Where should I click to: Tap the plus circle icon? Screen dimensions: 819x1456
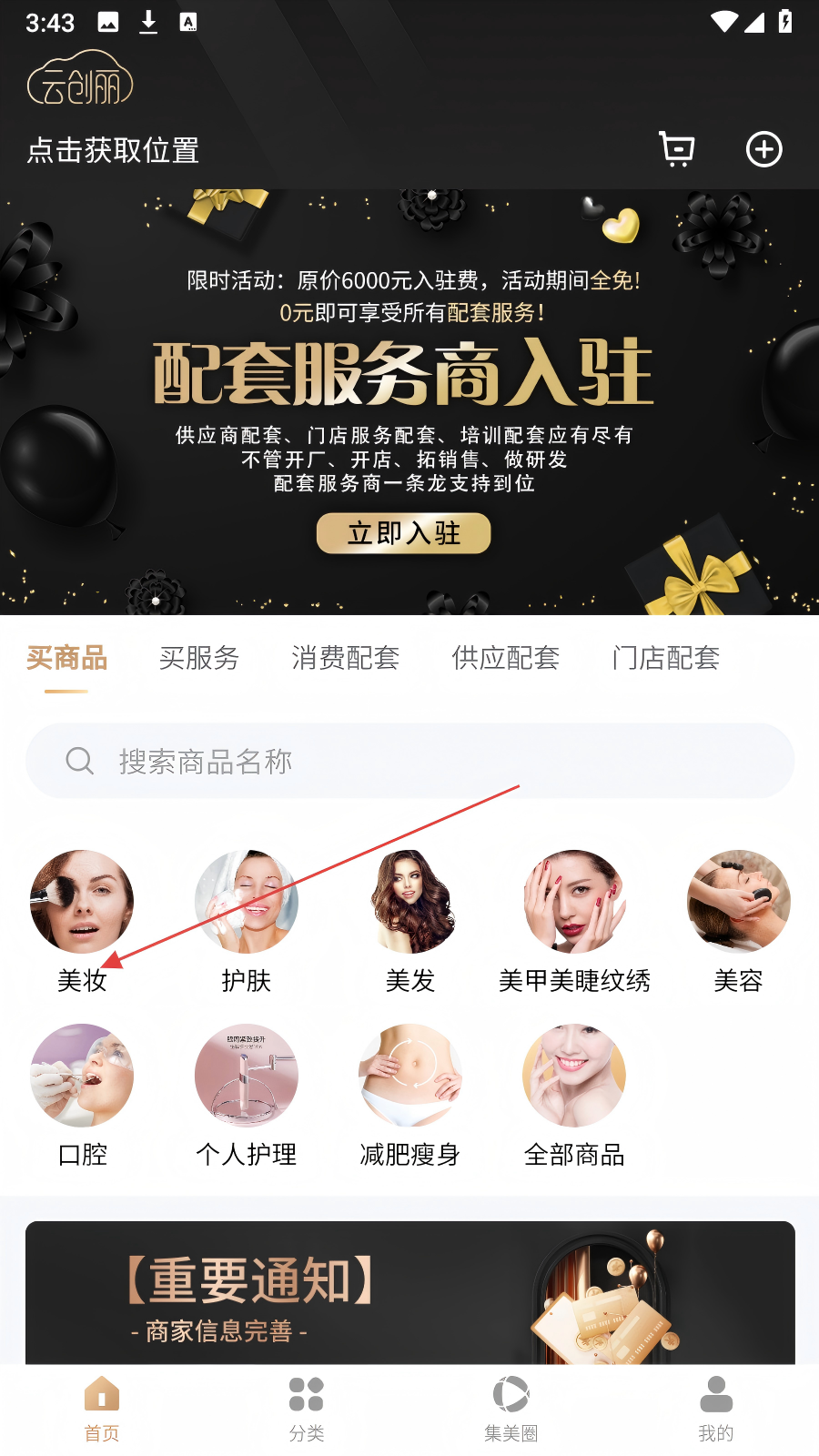(764, 149)
